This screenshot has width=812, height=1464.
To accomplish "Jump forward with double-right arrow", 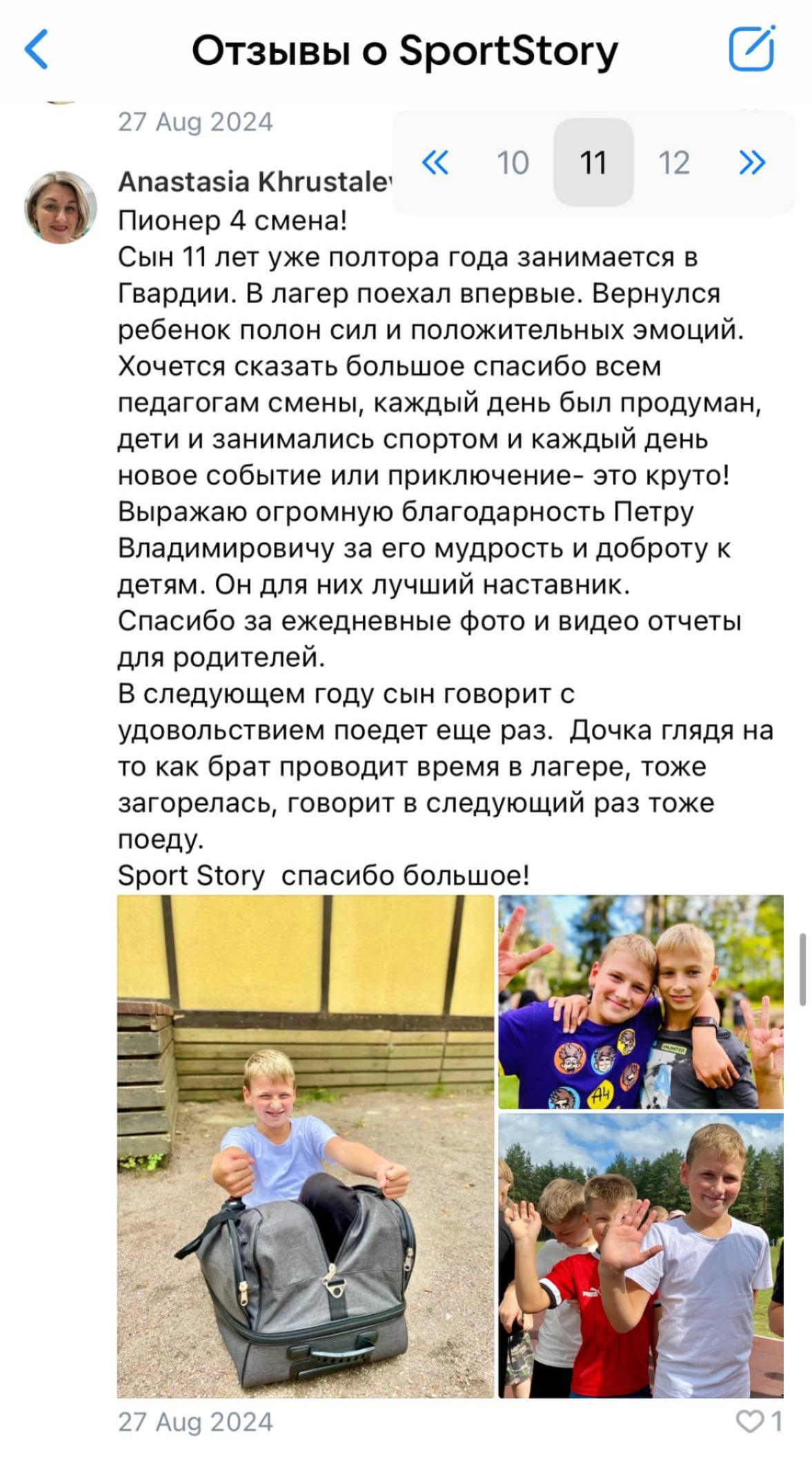I will click(752, 163).
